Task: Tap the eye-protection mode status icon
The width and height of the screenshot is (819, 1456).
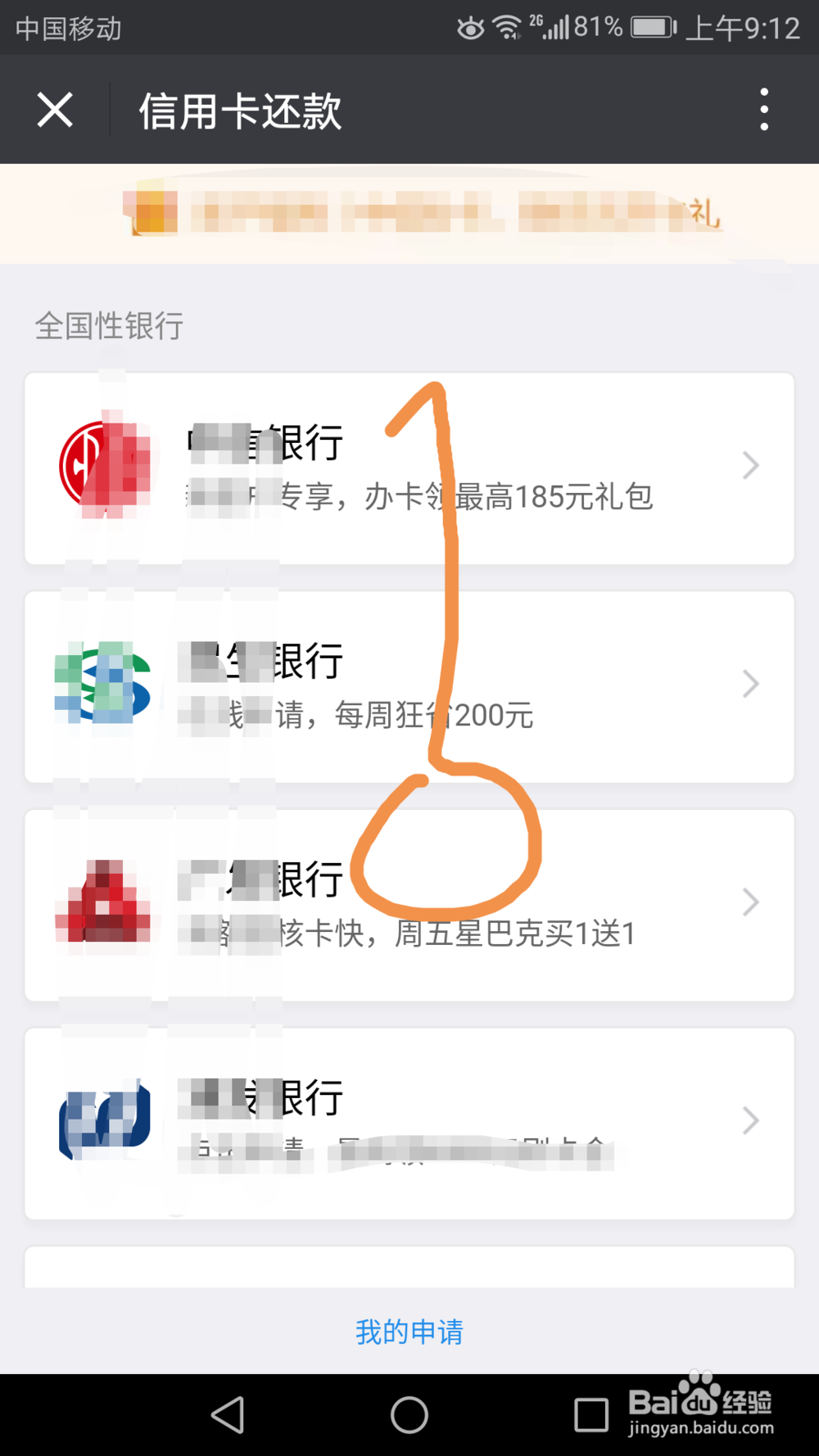Action: pos(469,27)
